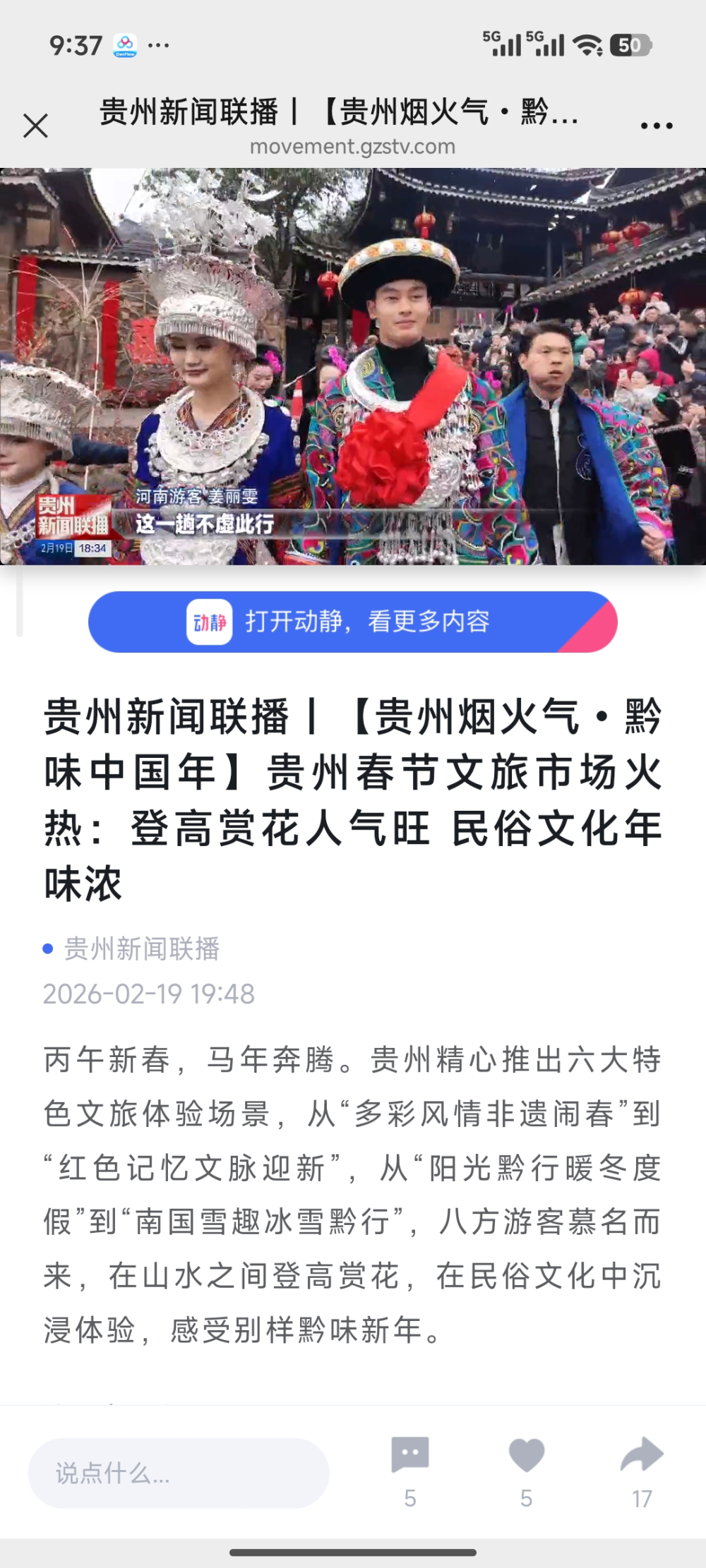Tap the festival parade video thumbnail

coord(353,363)
